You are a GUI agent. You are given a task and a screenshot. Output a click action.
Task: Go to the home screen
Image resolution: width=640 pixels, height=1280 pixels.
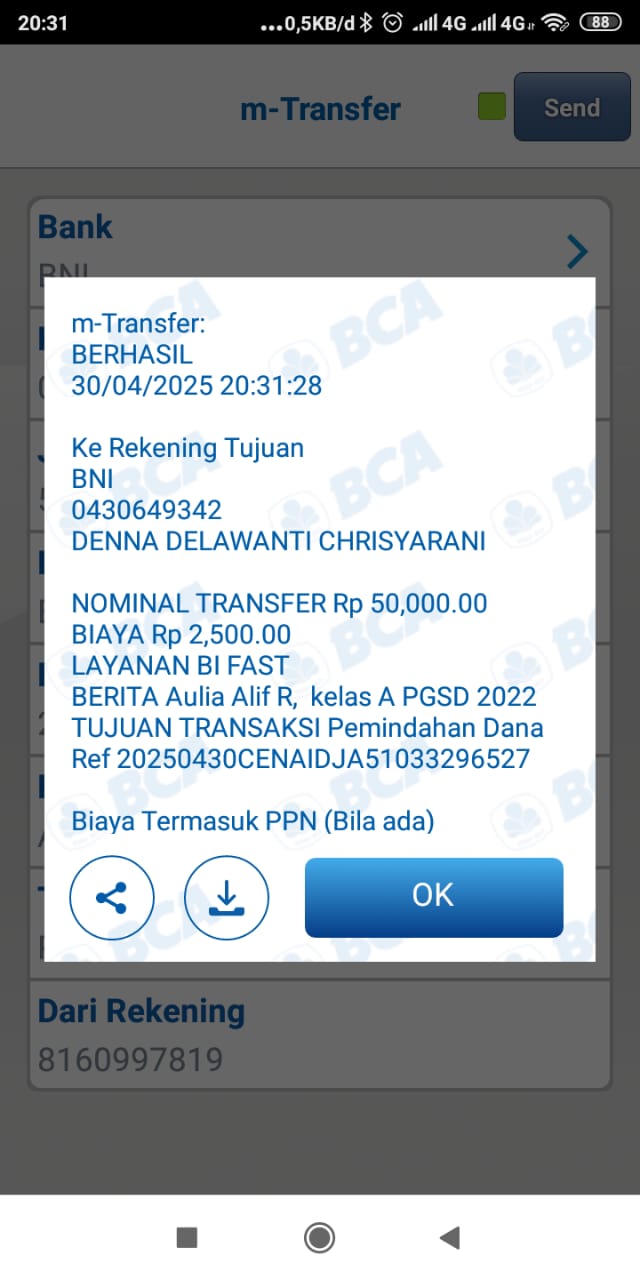point(319,1238)
